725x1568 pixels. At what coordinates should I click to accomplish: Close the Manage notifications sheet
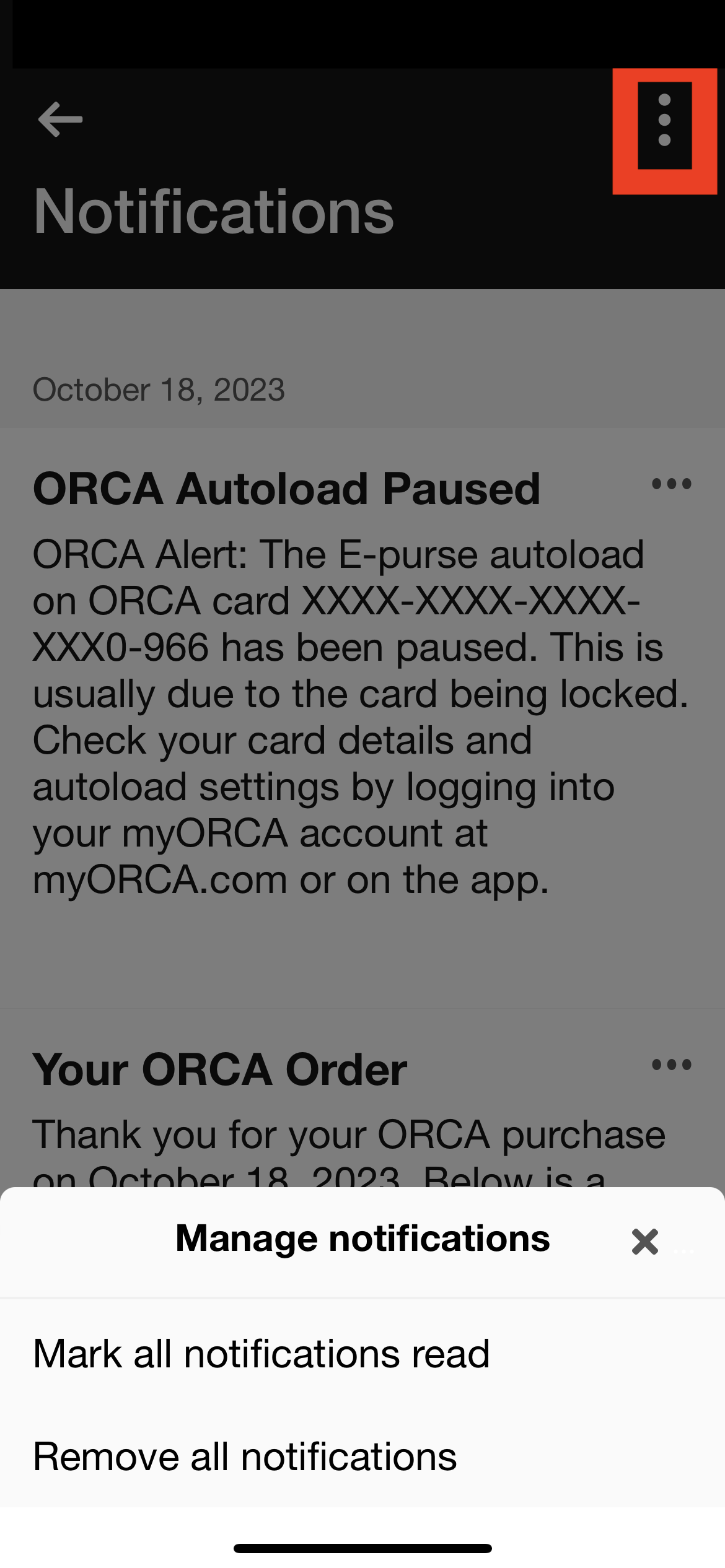(x=644, y=1241)
